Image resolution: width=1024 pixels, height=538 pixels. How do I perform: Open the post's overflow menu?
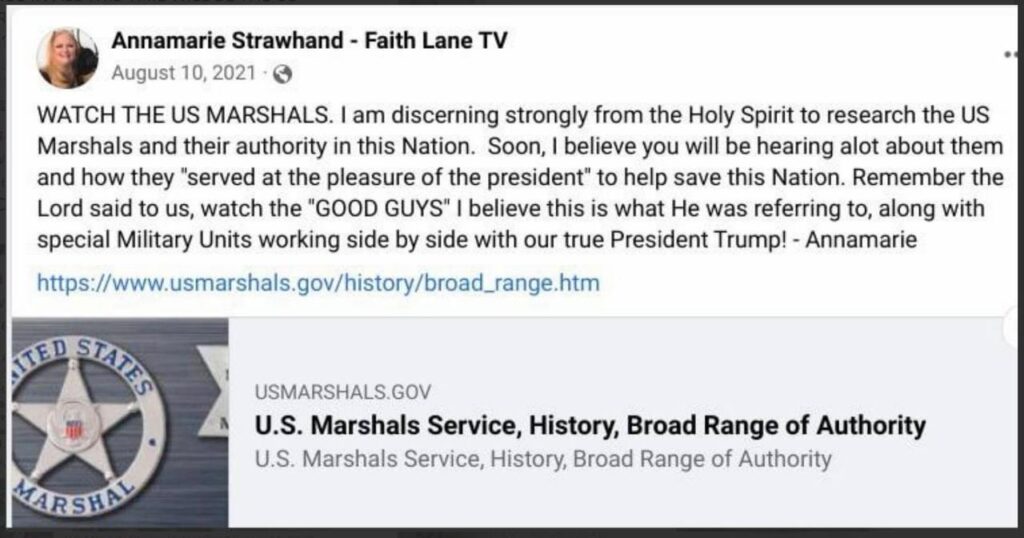click(x=1010, y=56)
